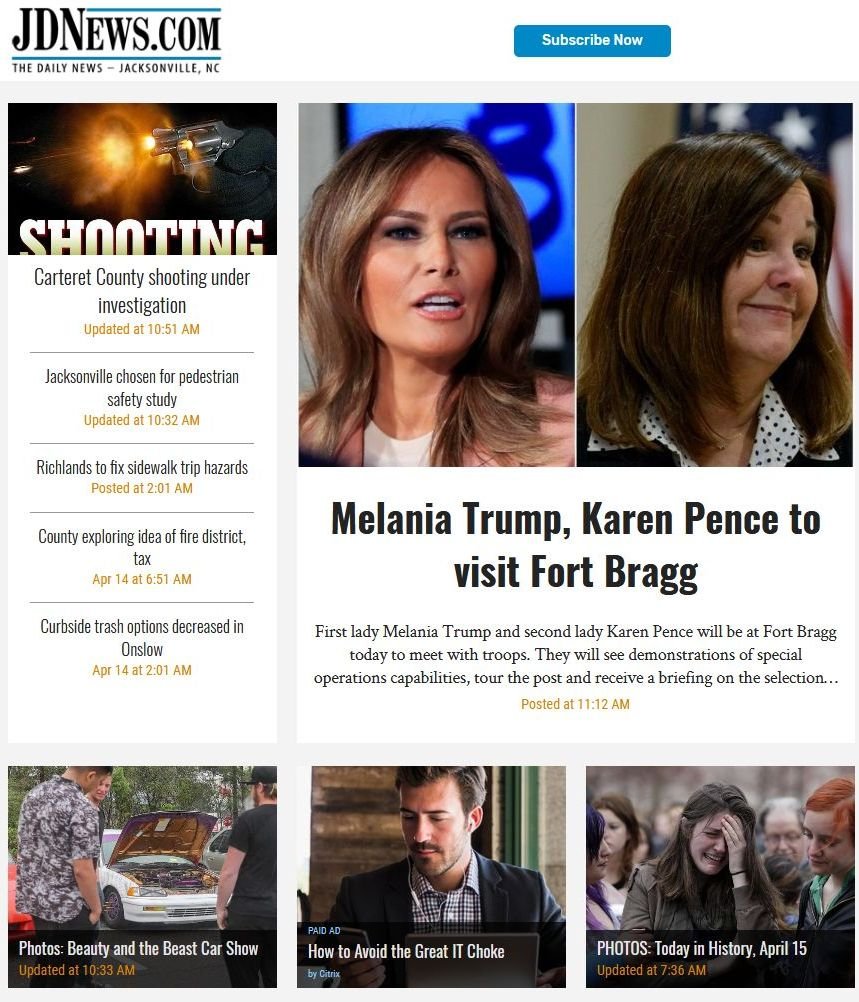859x1002 pixels.
Task: Open the How to Avoid the Great IT Choke ad
Action: pos(406,951)
